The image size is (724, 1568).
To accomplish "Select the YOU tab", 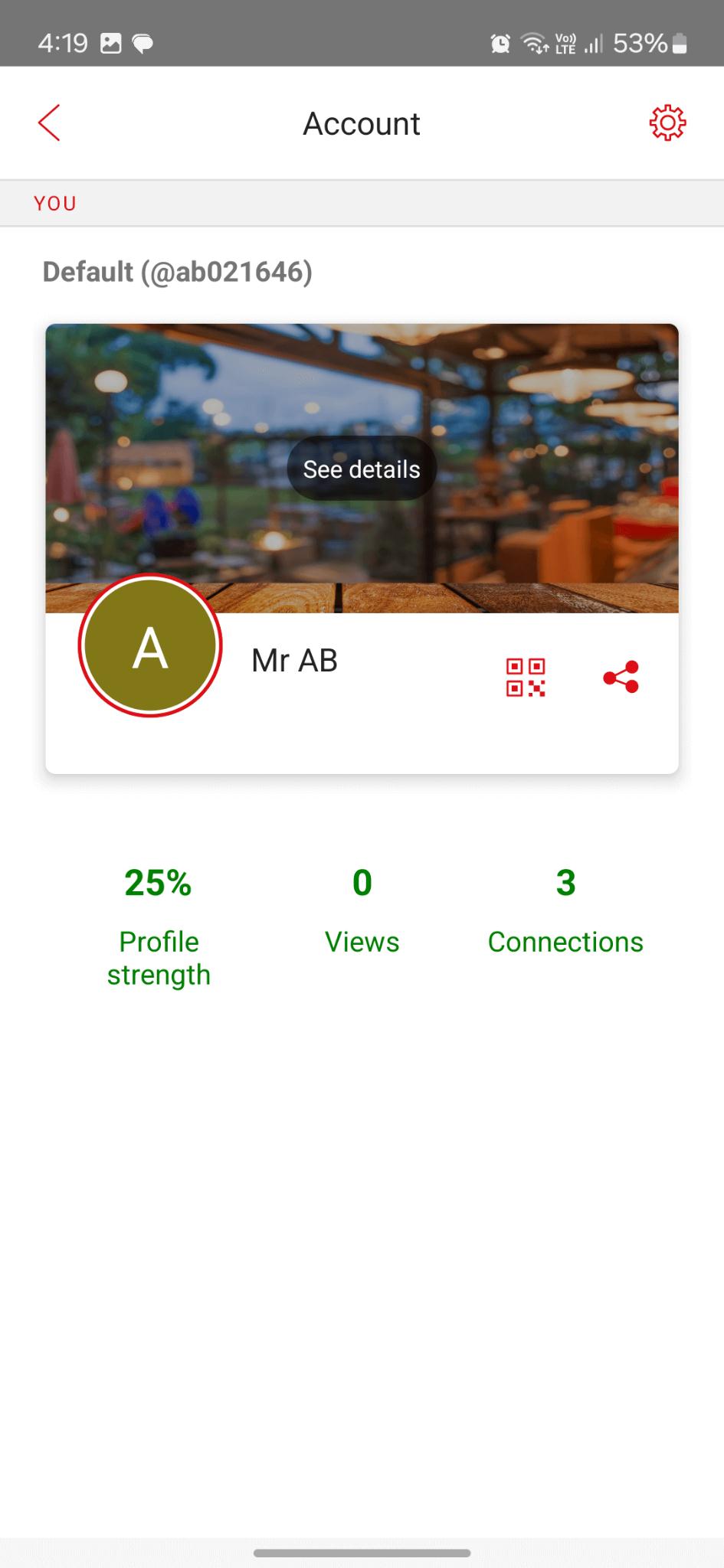I will point(54,203).
